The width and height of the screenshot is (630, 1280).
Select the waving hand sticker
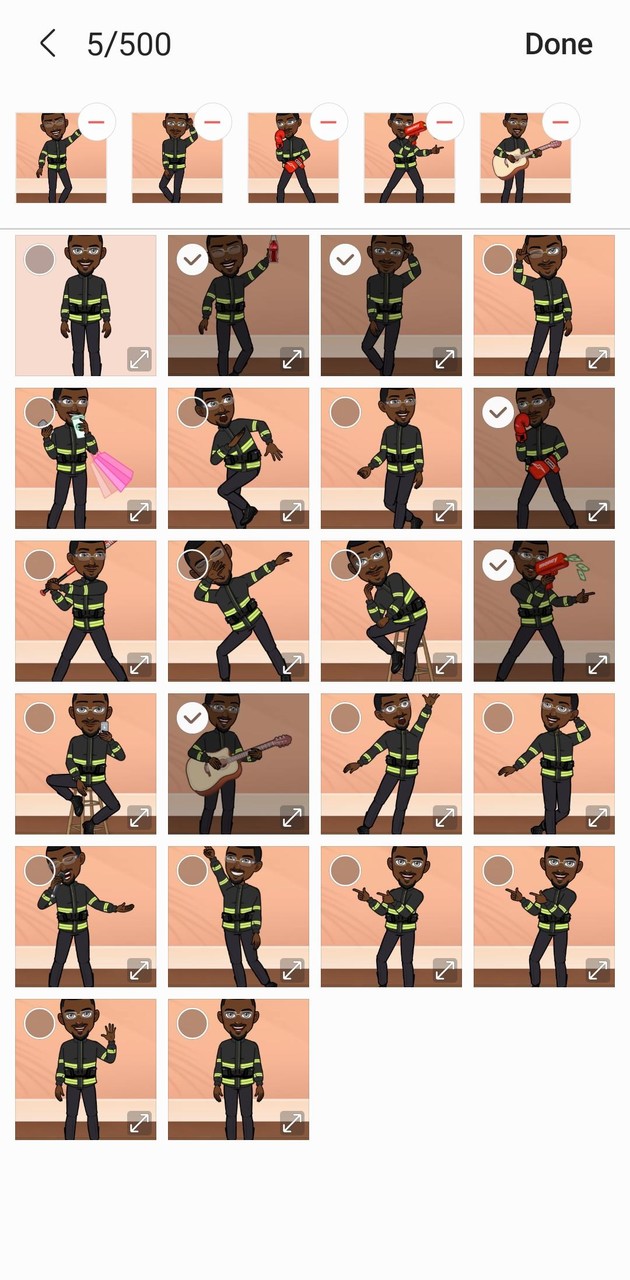coord(39,1023)
